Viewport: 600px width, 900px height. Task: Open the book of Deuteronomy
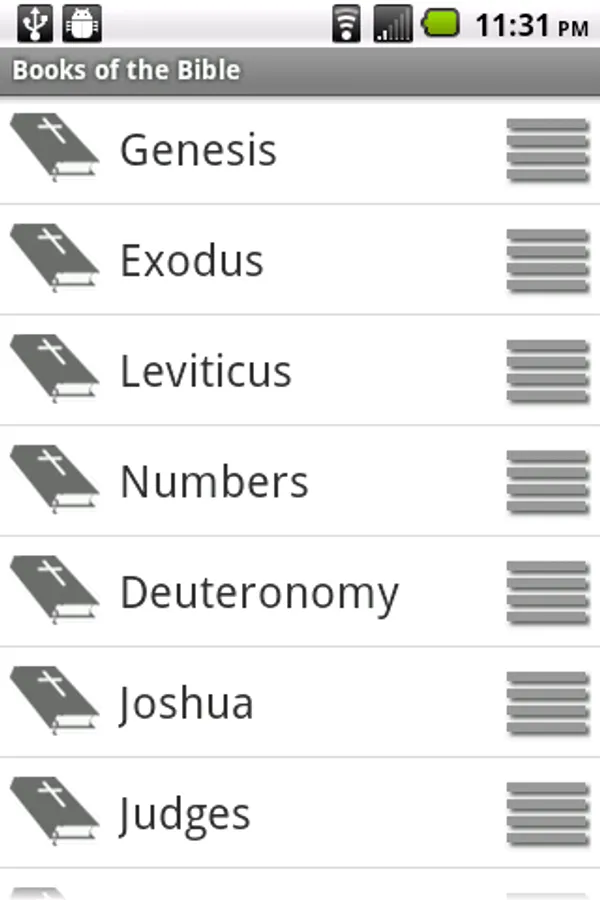click(259, 593)
